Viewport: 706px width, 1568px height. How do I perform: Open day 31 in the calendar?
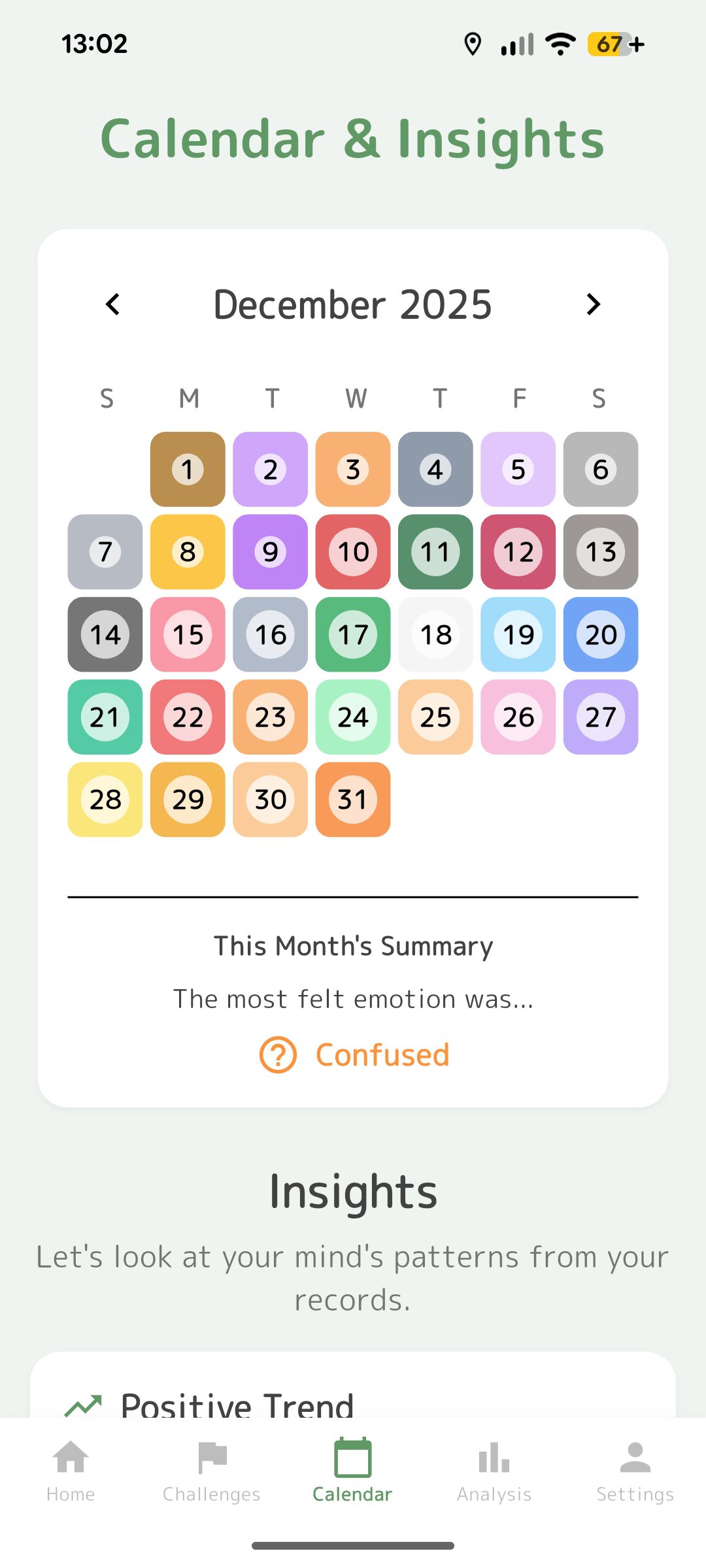coord(353,800)
